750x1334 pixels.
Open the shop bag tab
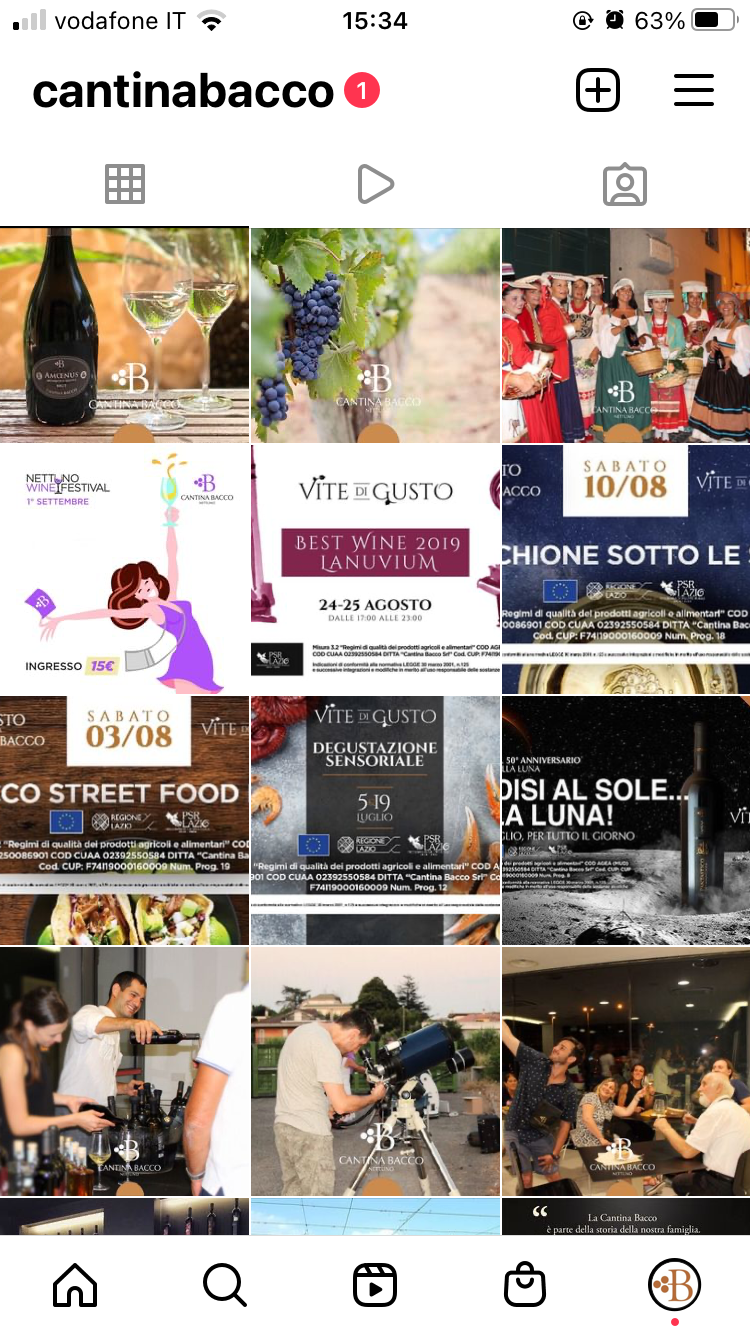coord(525,1285)
